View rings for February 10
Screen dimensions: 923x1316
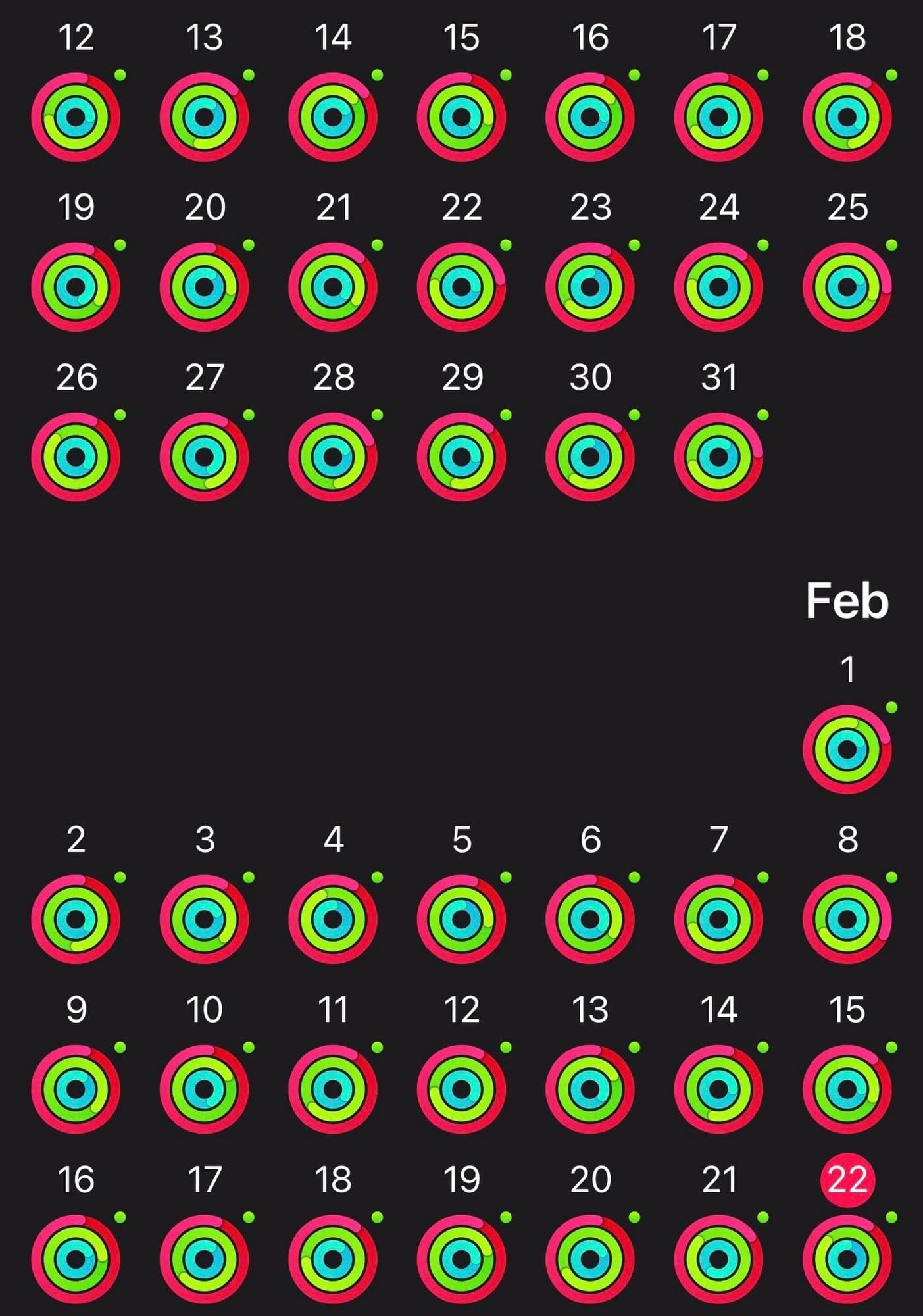pyautogui.click(x=205, y=1089)
